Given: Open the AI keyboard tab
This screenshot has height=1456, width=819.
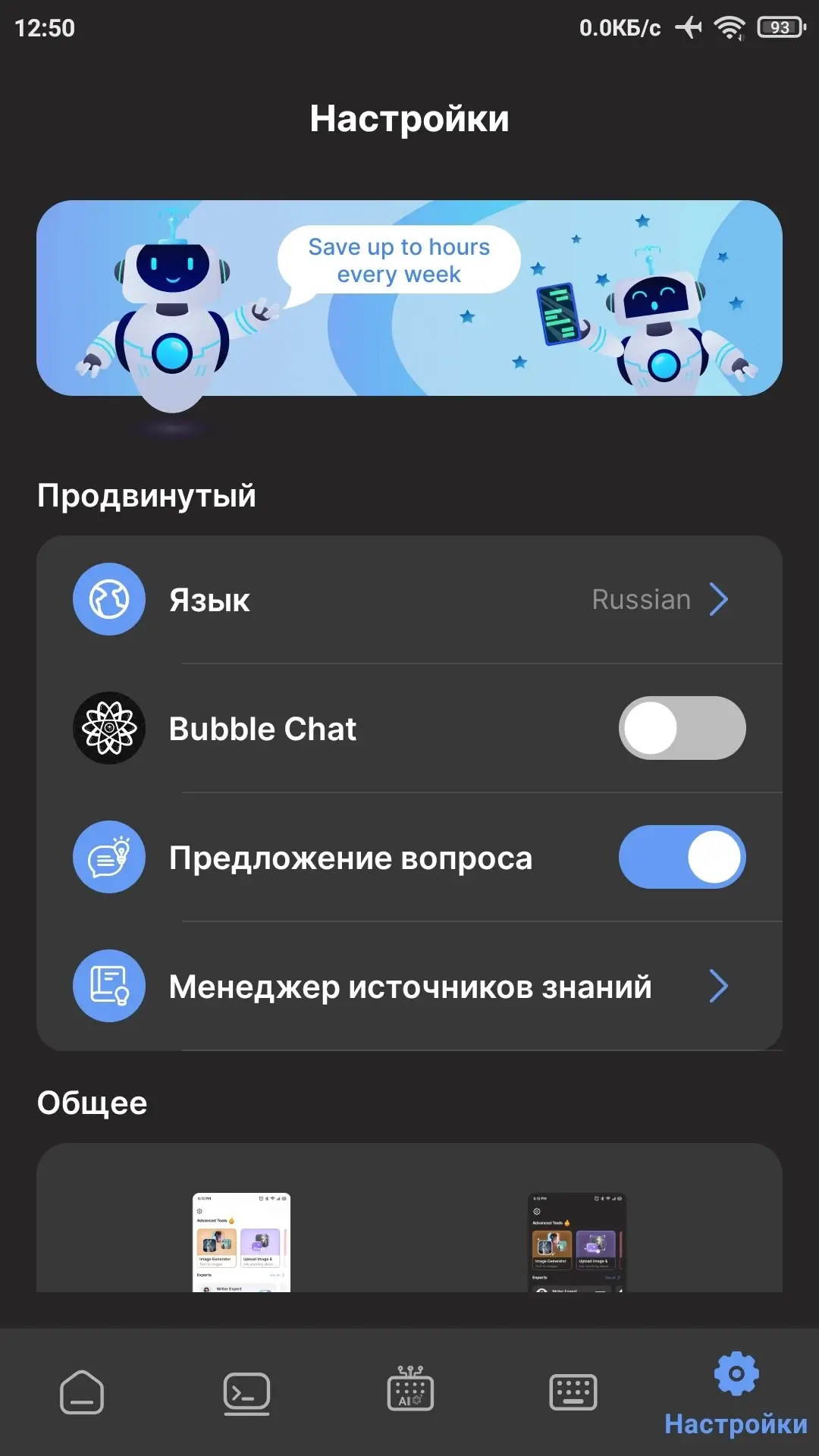Looking at the screenshot, I should (410, 1388).
